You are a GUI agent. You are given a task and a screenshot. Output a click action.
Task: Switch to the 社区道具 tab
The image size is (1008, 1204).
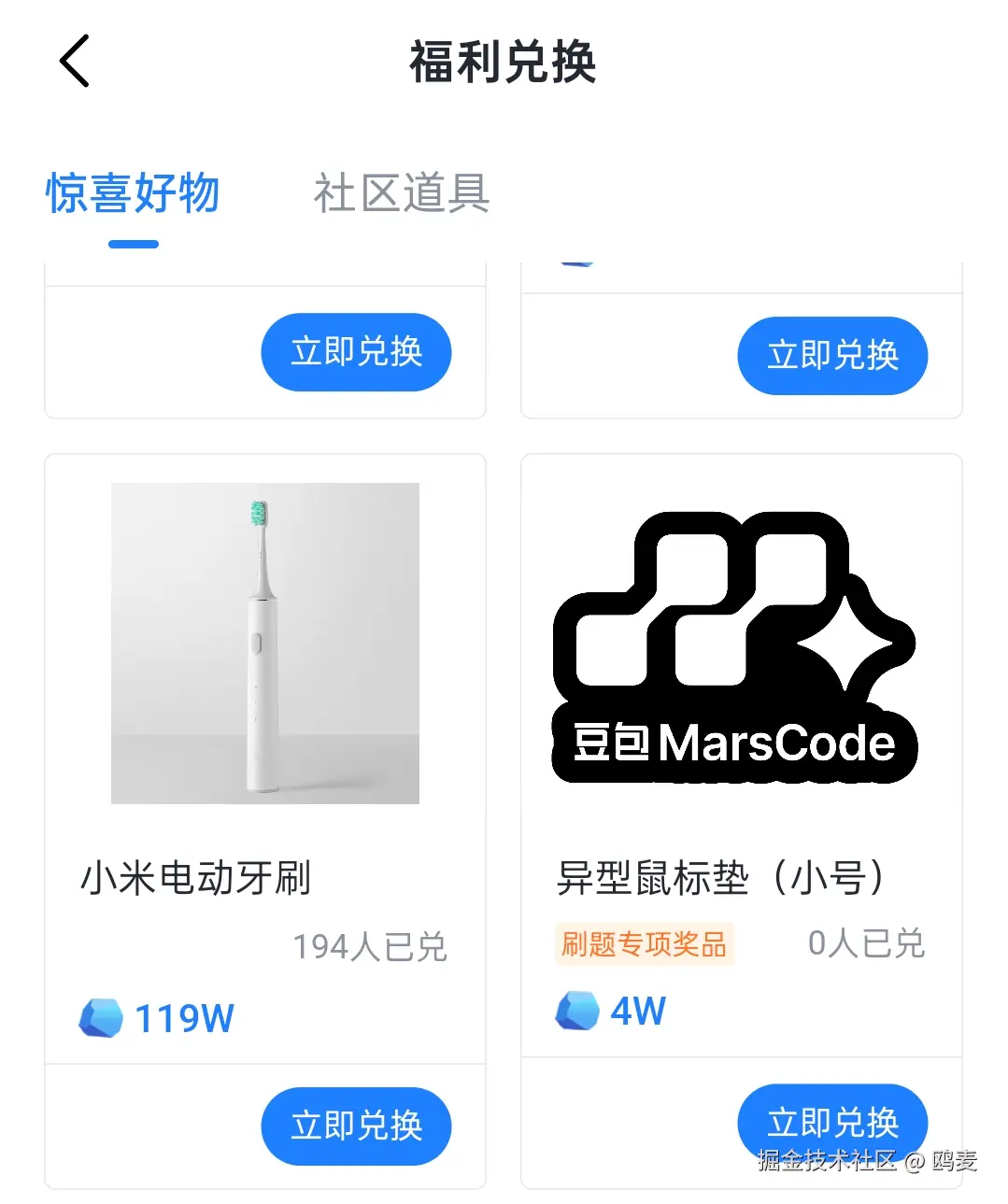[x=400, y=193]
